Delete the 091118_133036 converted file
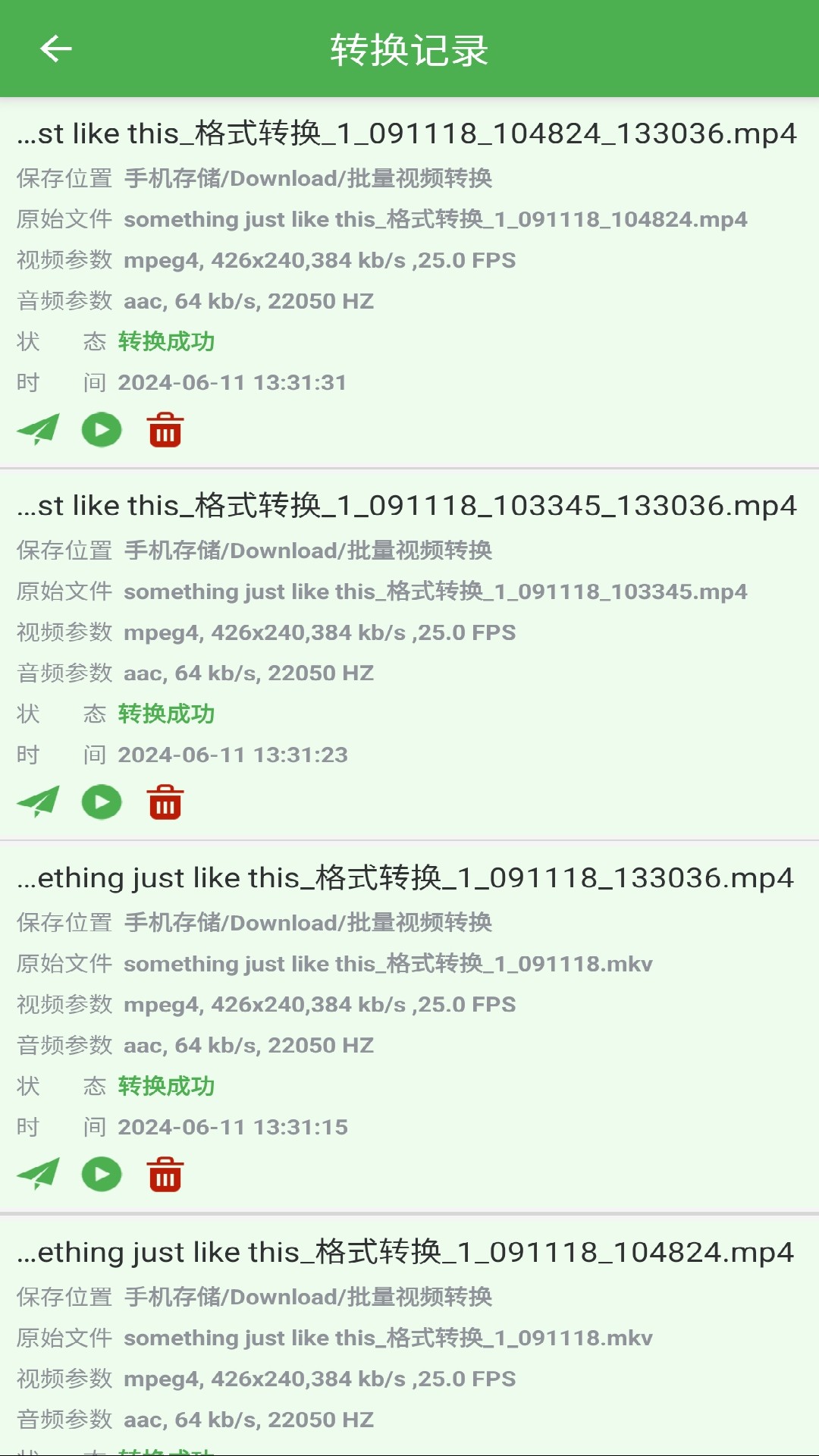The width and height of the screenshot is (819, 1456). [165, 1174]
